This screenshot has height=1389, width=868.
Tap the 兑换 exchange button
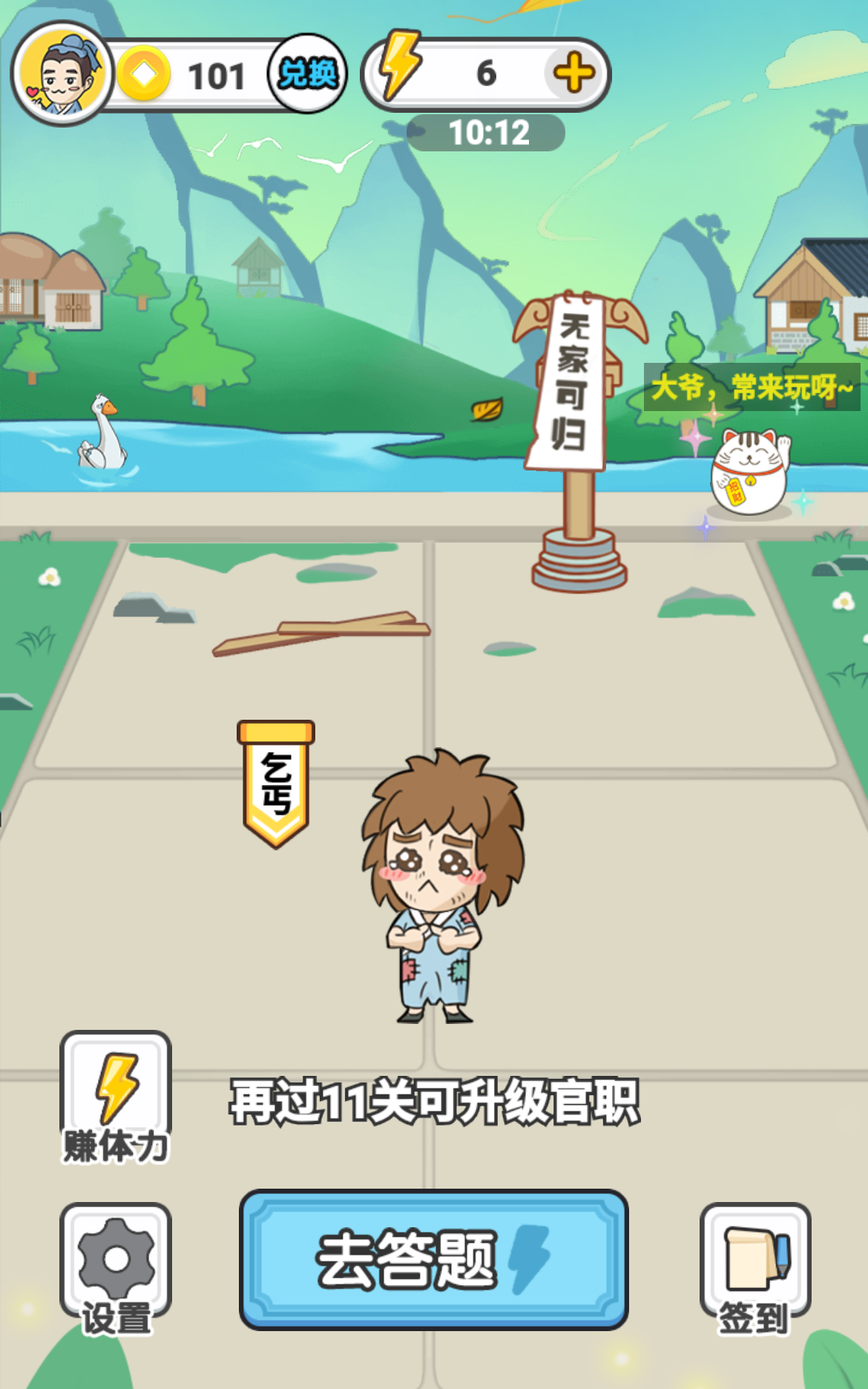click(307, 73)
